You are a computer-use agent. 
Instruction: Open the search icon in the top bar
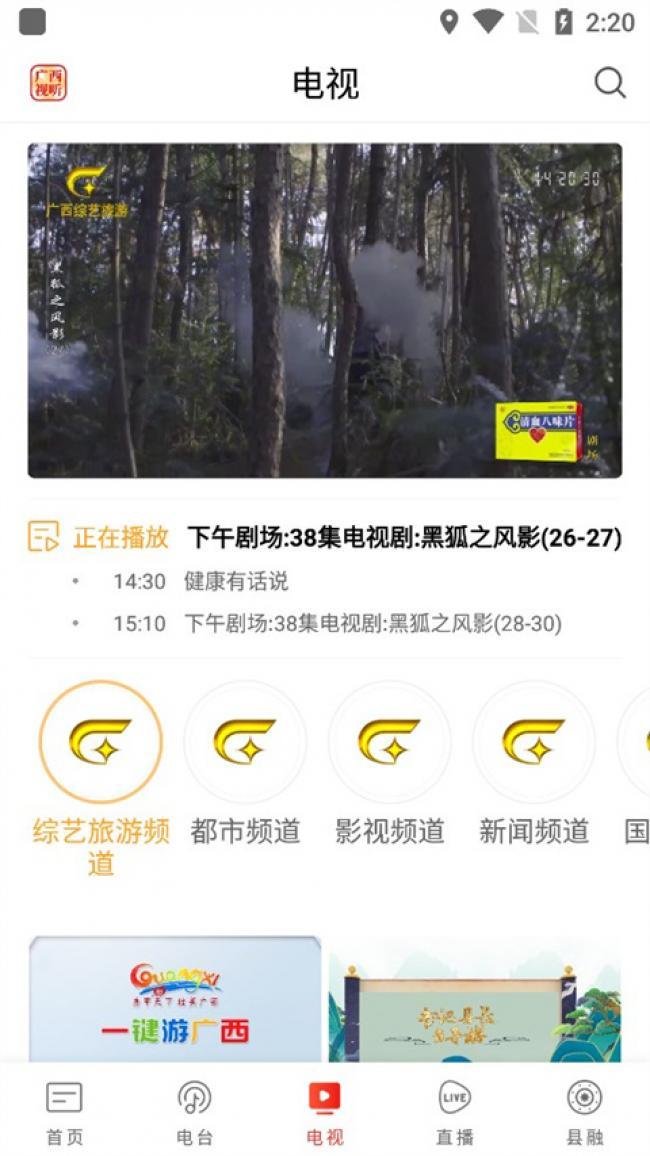[610, 83]
